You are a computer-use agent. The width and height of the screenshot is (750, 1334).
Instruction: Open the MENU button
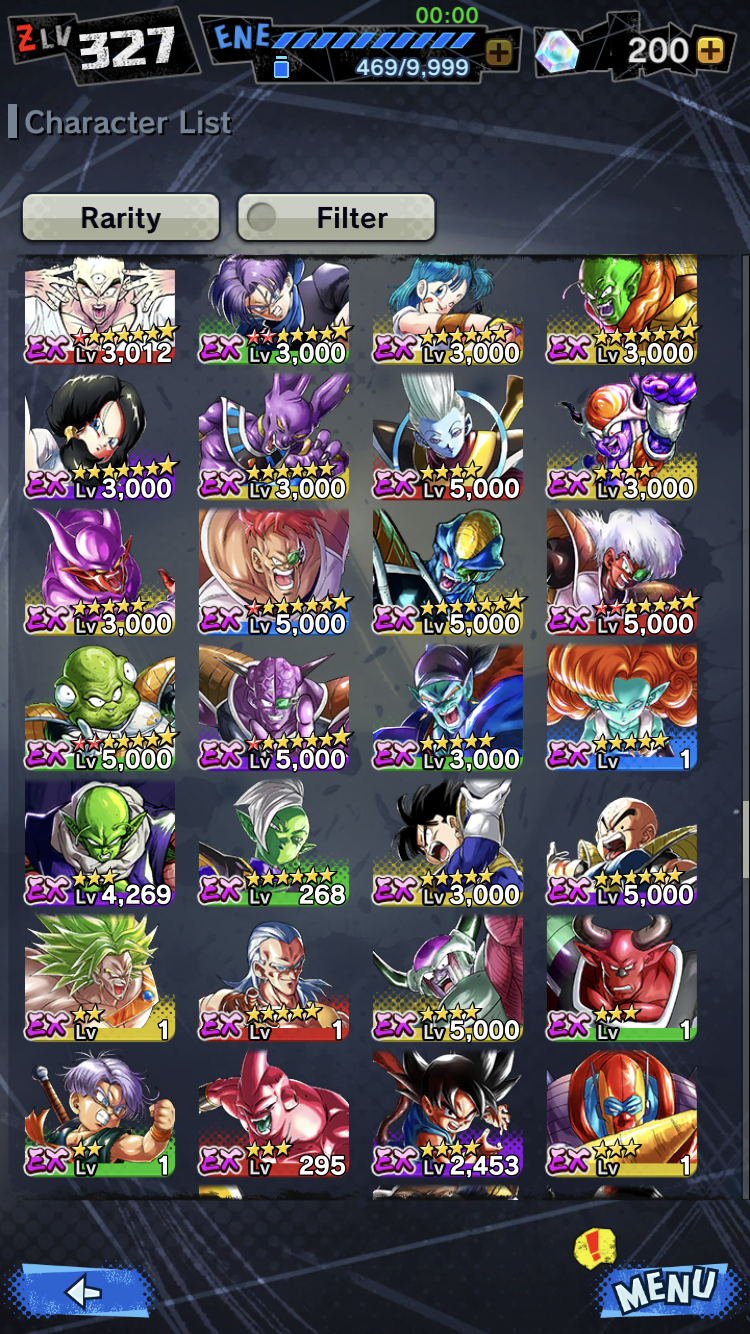pos(665,1289)
